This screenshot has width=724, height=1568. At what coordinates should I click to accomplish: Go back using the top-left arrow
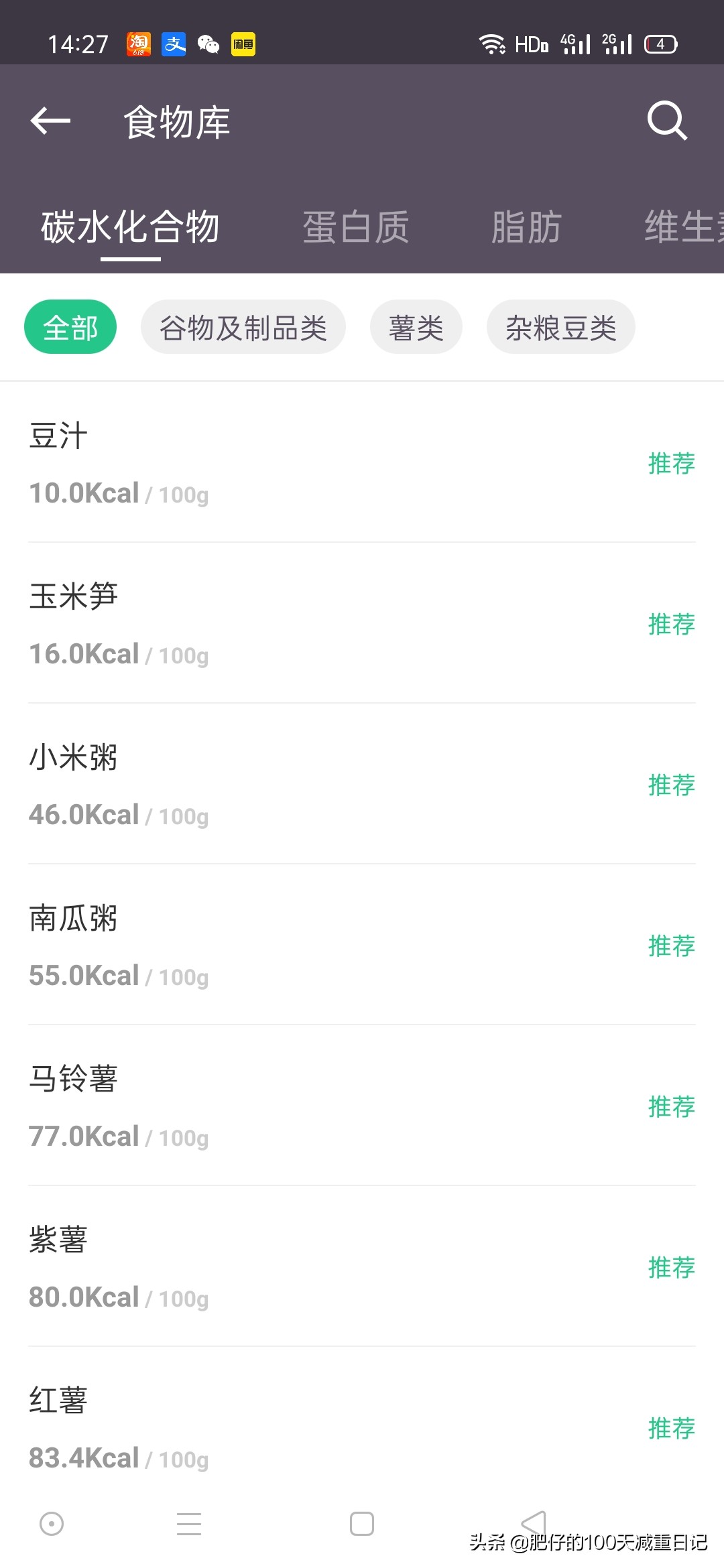[x=50, y=121]
